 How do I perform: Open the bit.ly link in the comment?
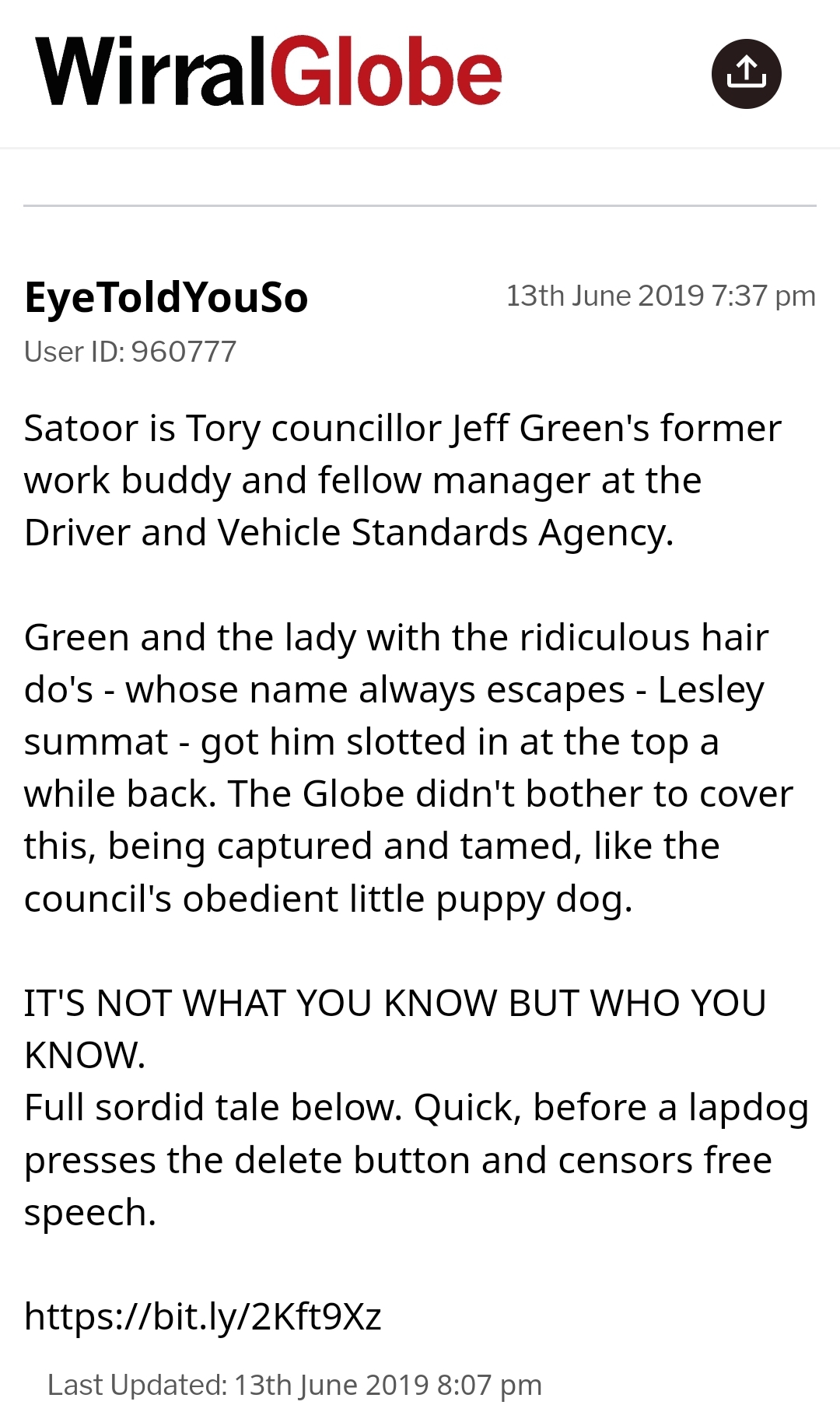click(x=202, y=1316)
